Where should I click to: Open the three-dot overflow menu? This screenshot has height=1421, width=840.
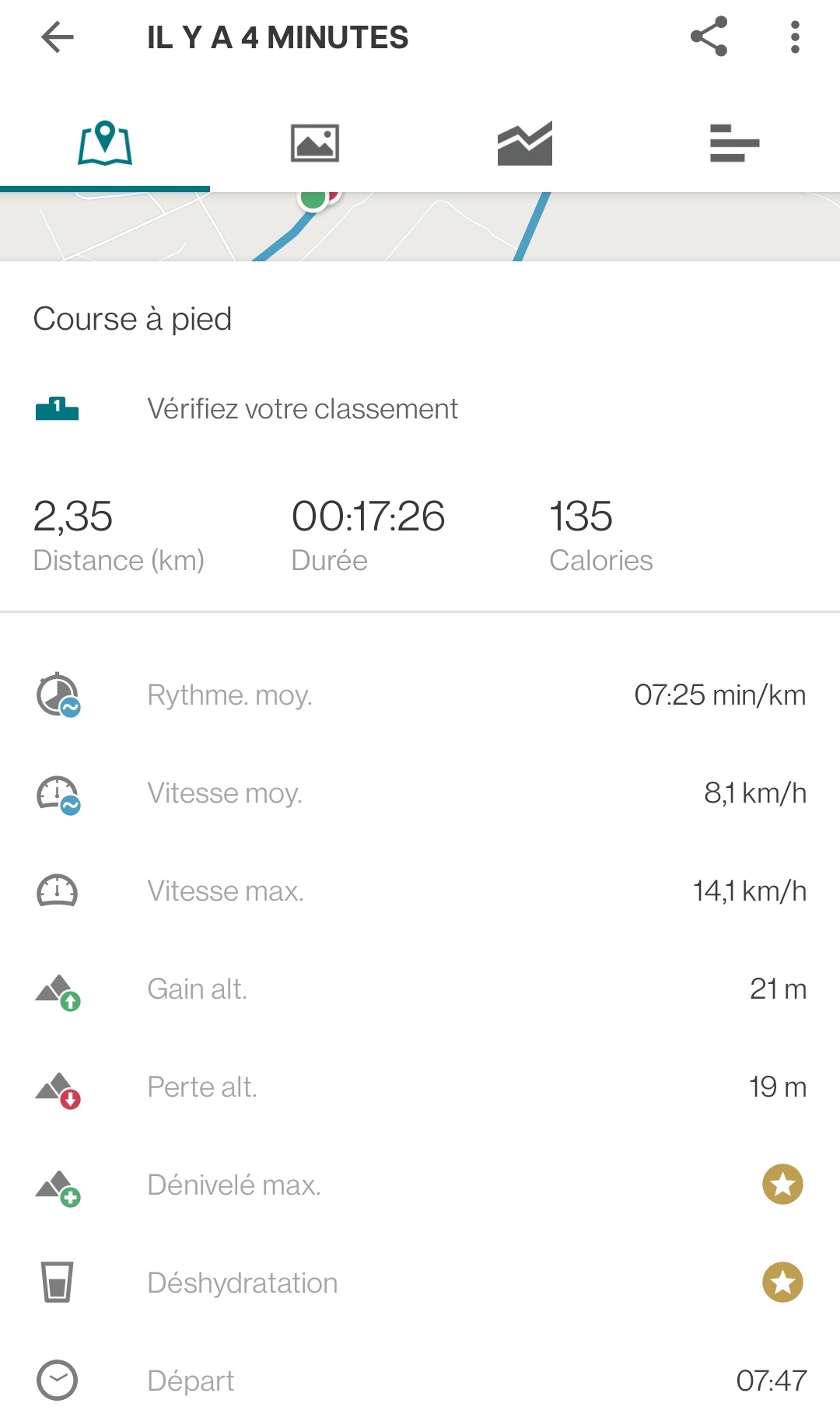(794, 37)
